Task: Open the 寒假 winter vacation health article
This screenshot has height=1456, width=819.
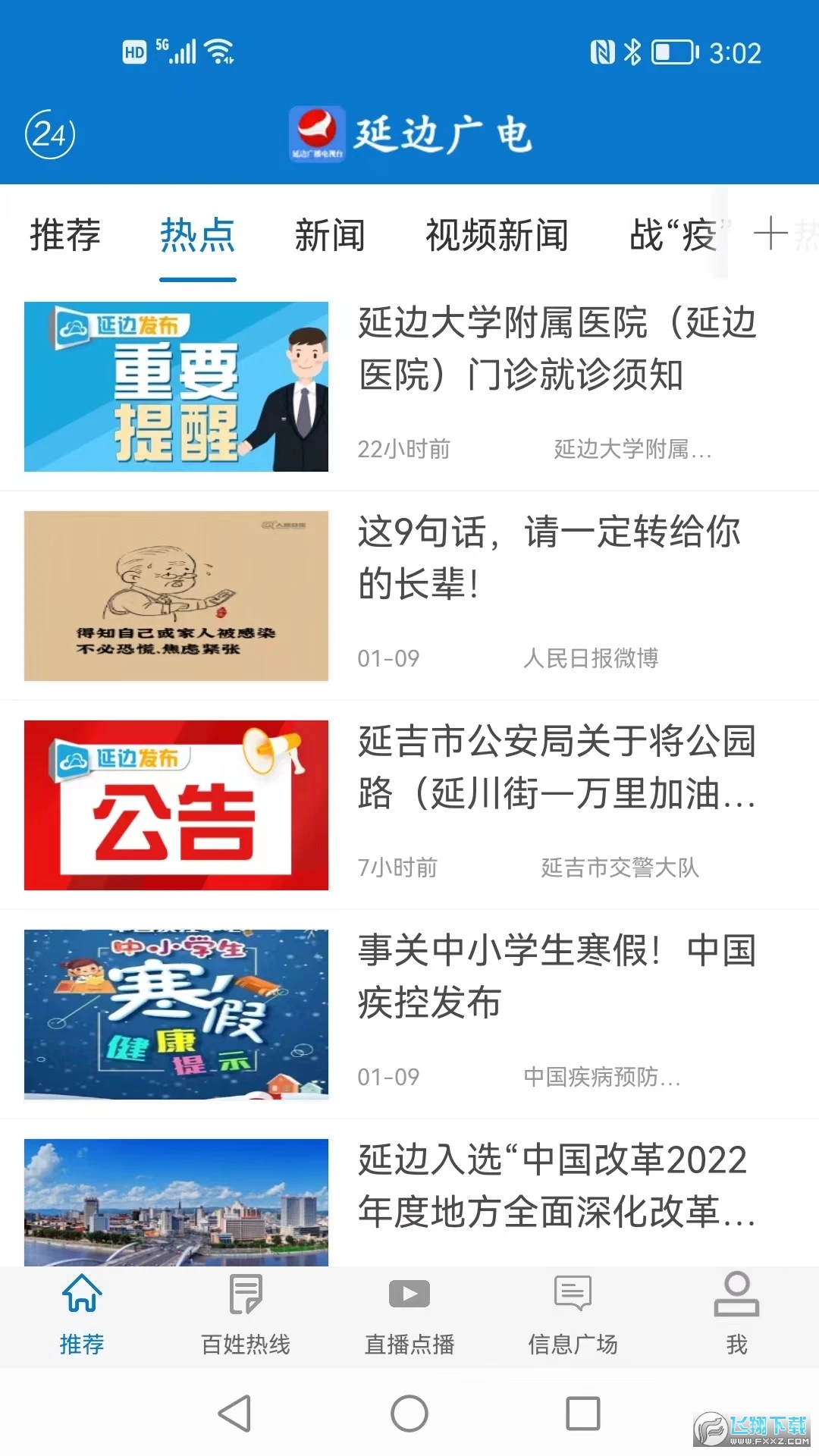Action: pyautogui.click(x=556, y=978)
